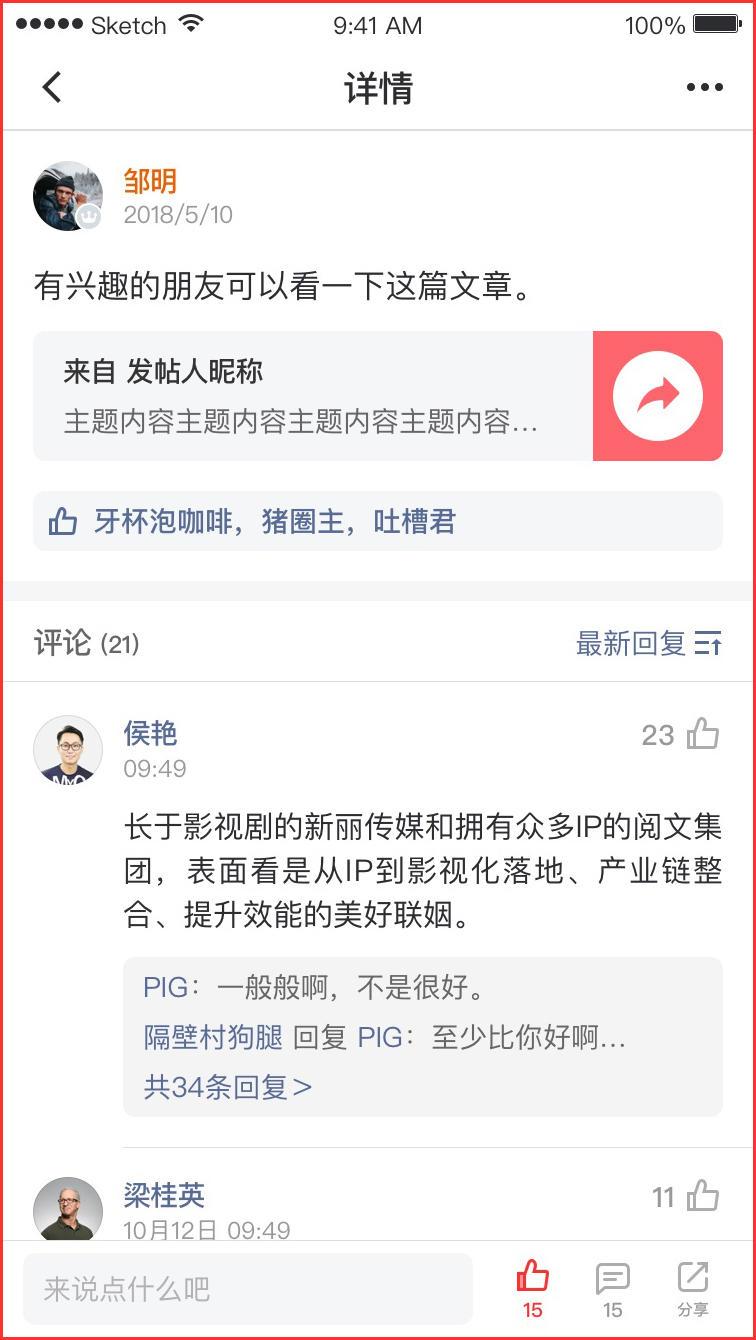Like 侯艳's comment
Image resolution: width=756 pixels, height=1340 pixels.
coord(702,735)
